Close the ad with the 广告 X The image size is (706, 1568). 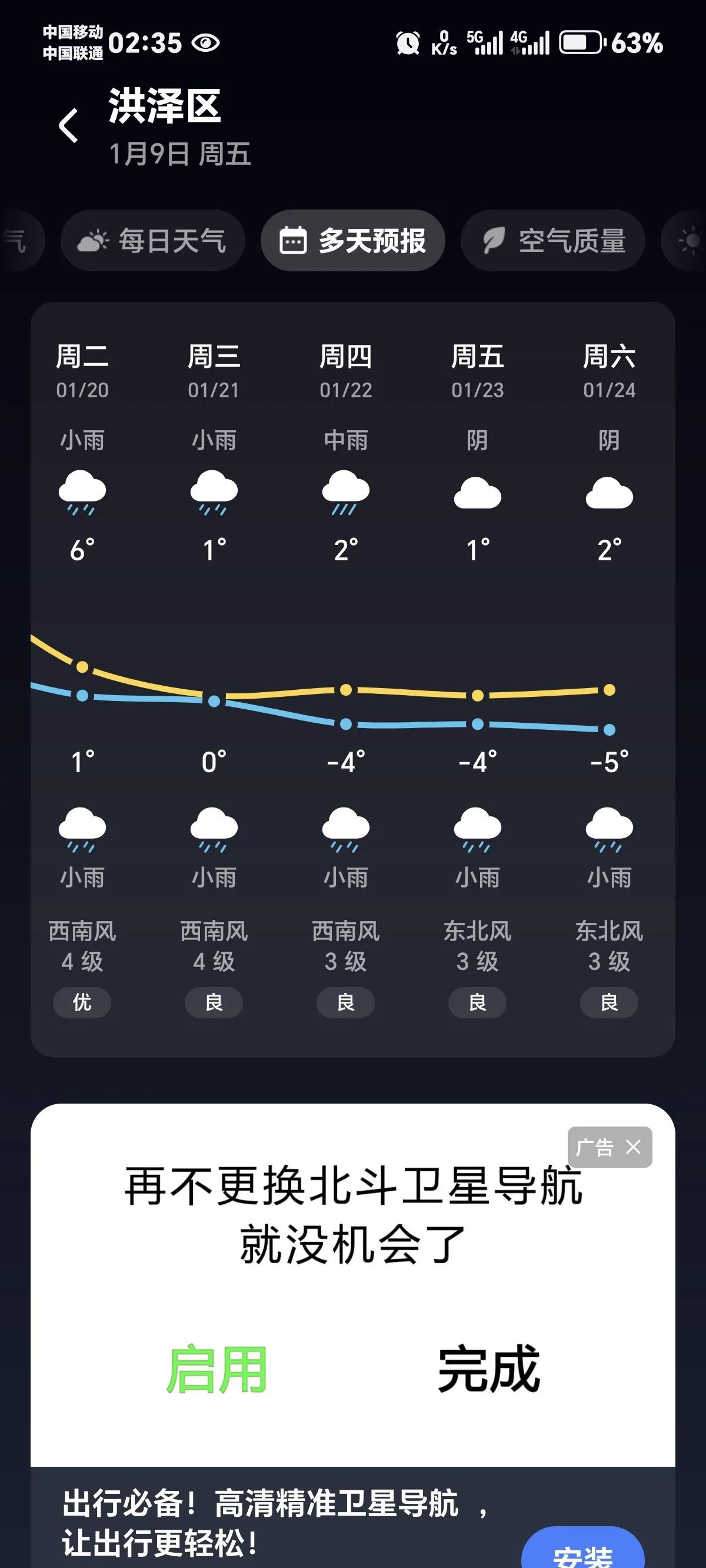[x=633, y=1147]
